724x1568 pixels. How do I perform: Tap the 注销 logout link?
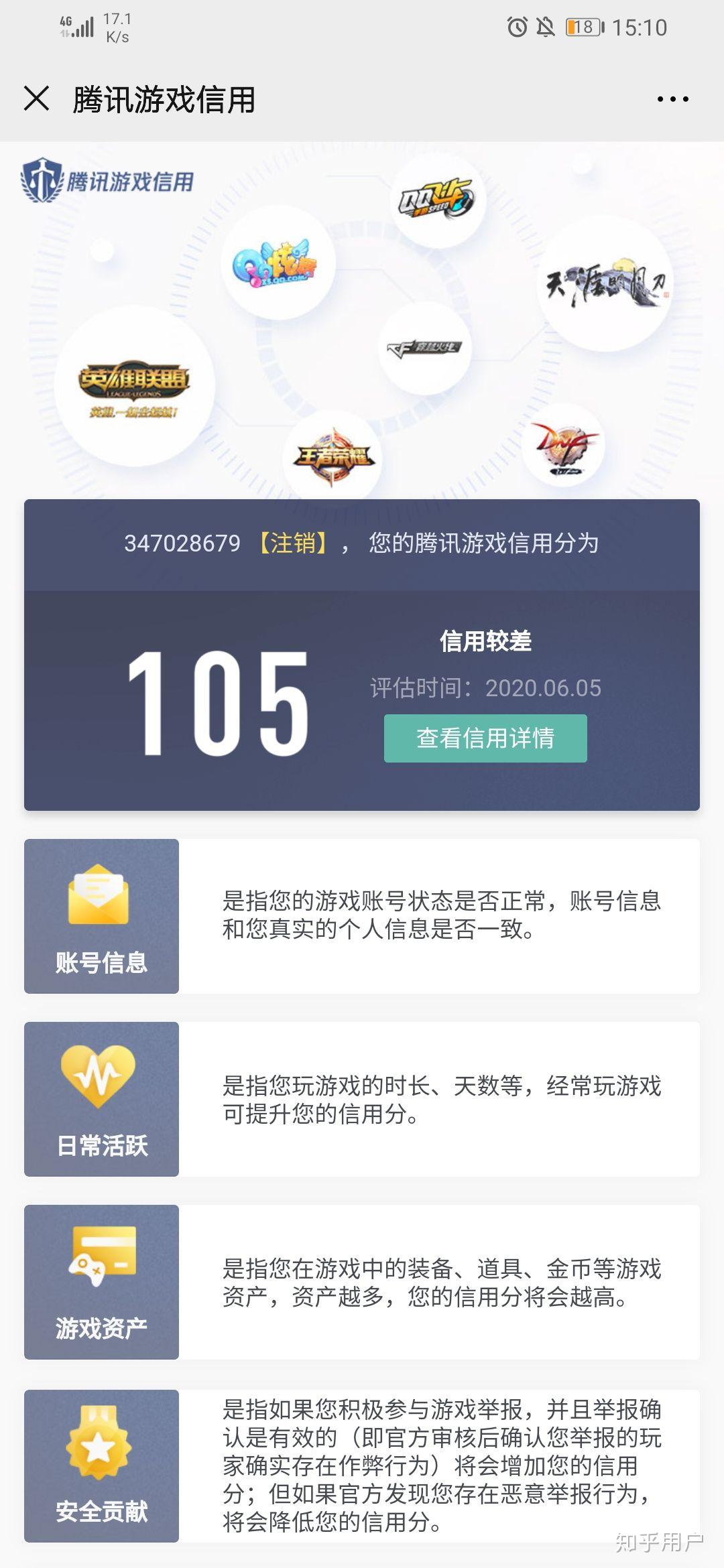(x=293, y=543)
